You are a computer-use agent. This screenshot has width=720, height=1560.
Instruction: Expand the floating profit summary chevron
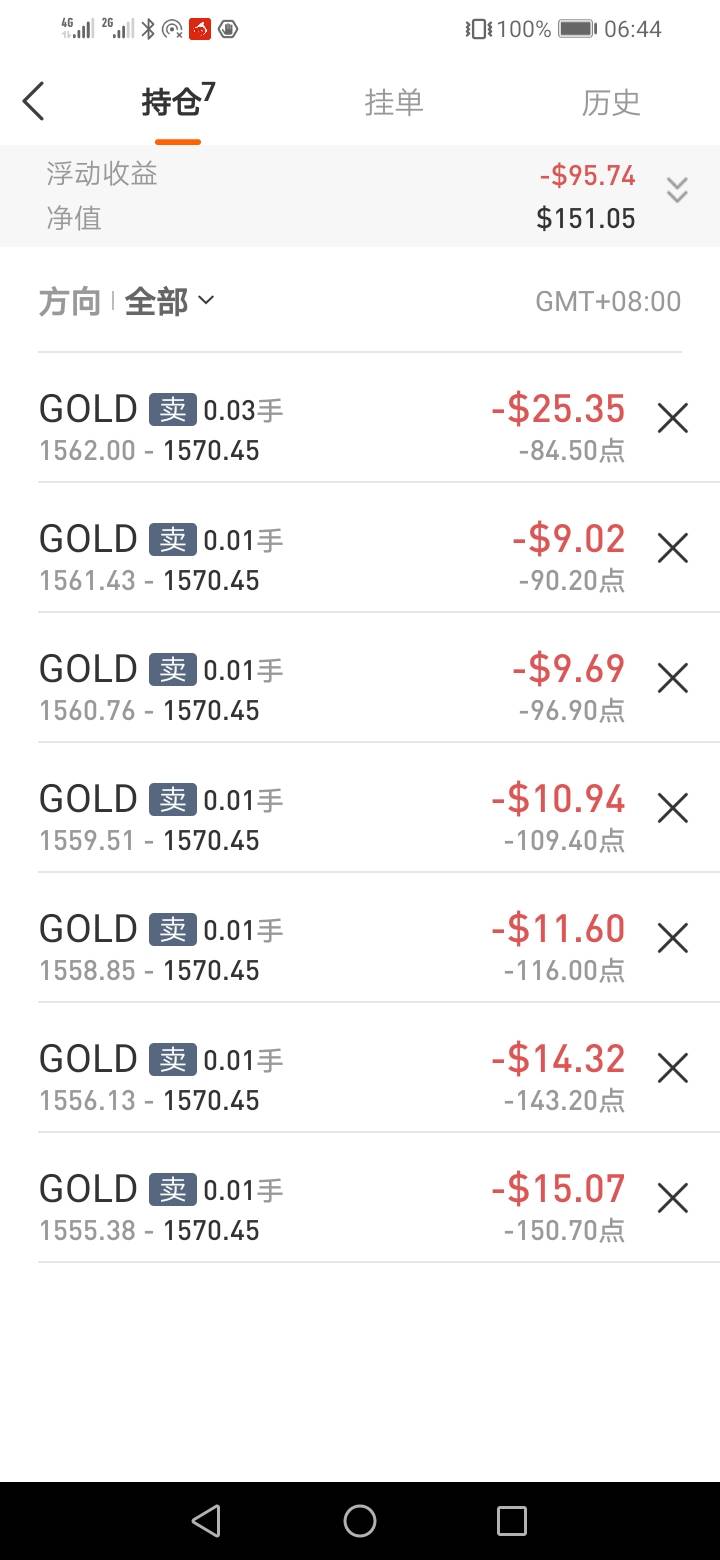click(677, 190)
